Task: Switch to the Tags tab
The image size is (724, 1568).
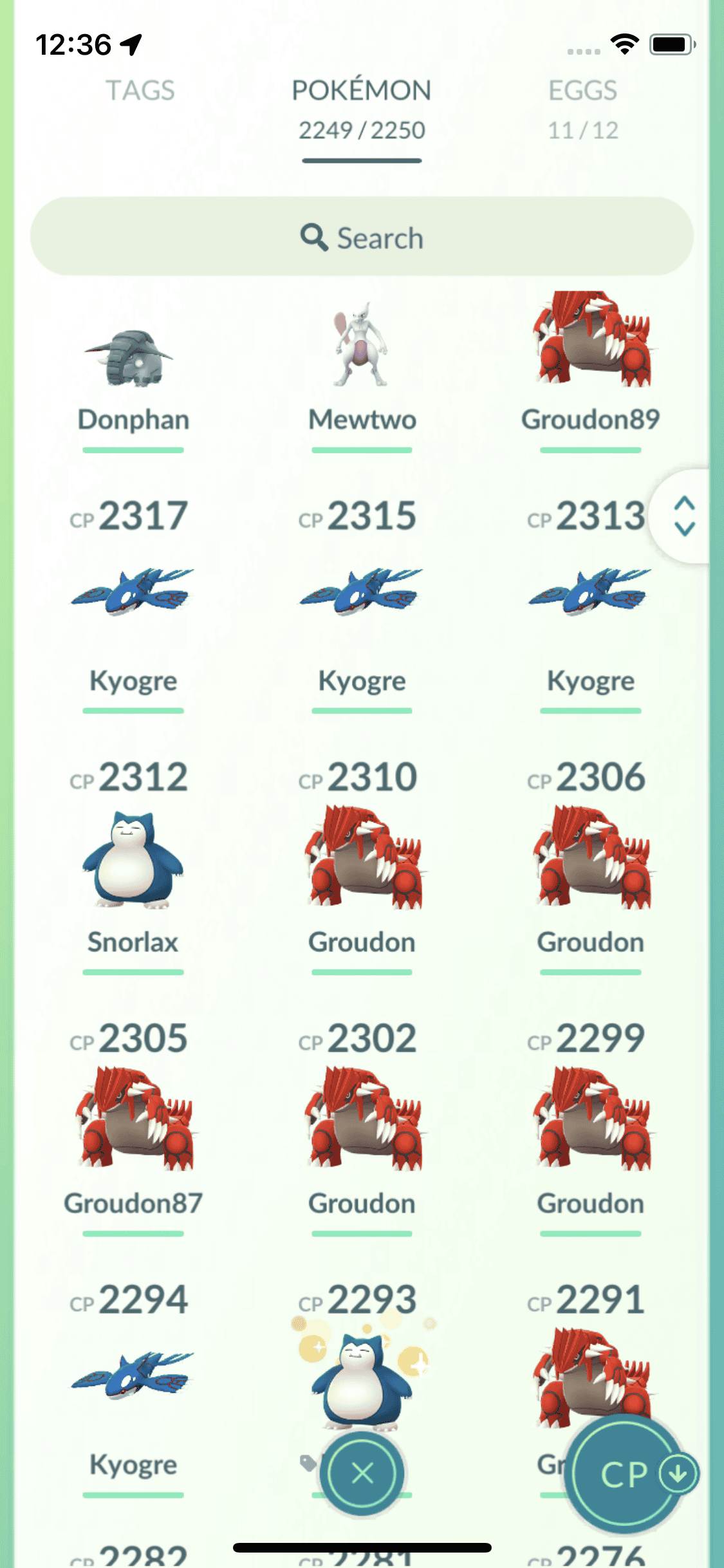Action: click(140, 91)
